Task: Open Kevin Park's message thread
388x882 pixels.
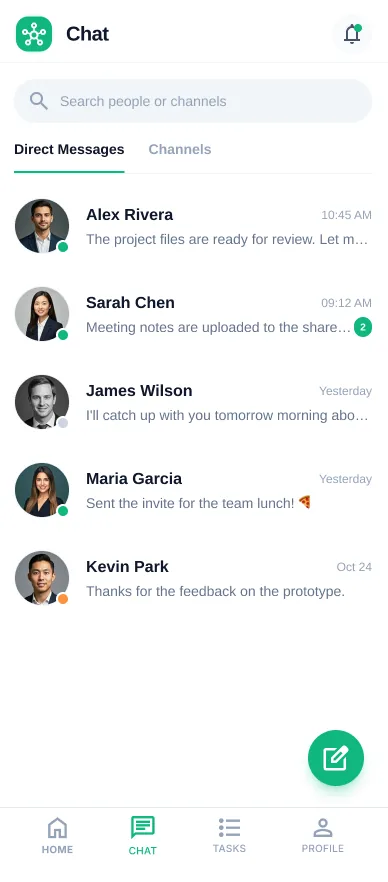Action: (x=193, y=578)
